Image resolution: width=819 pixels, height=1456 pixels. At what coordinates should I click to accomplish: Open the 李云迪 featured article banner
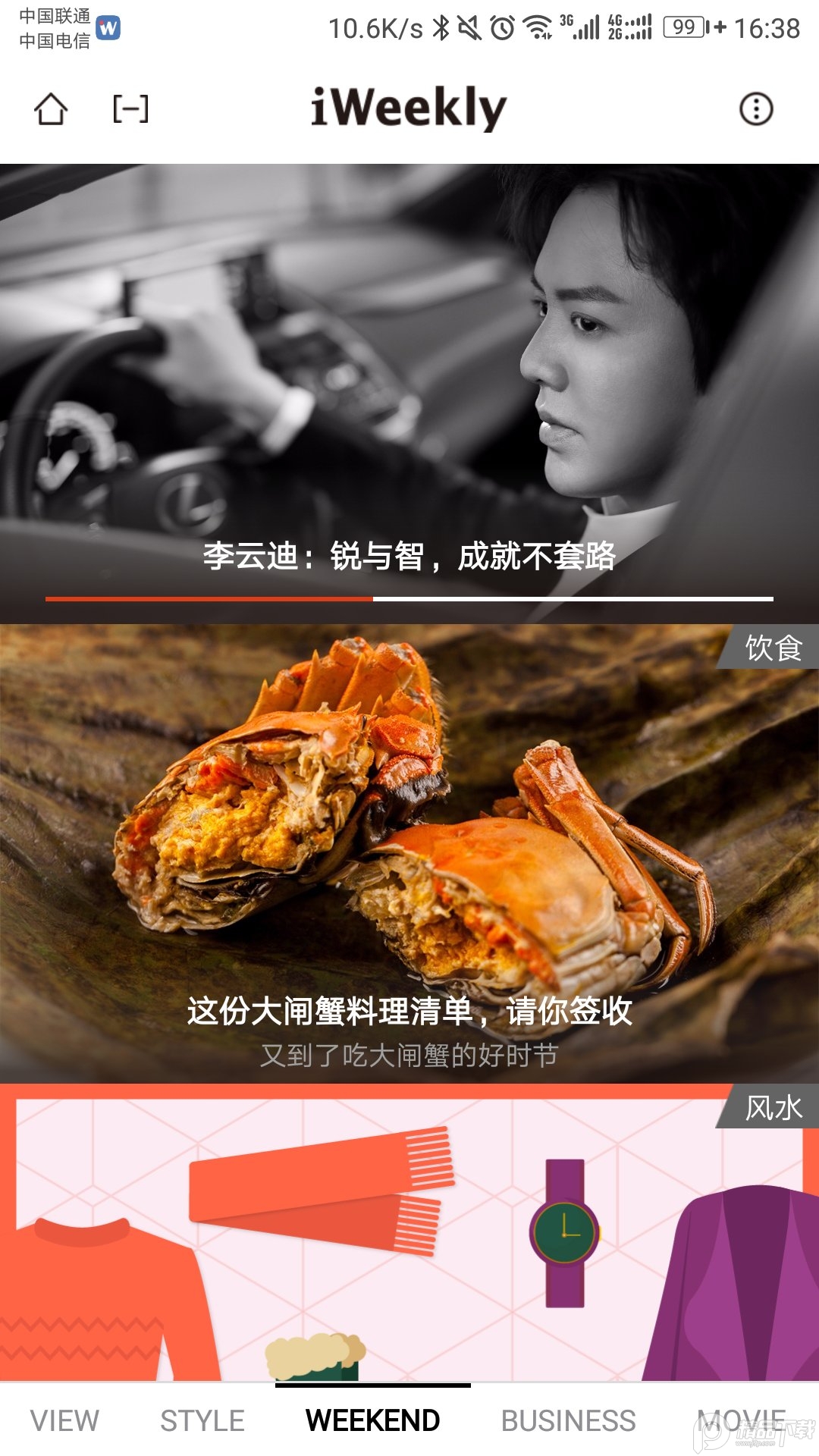pyautogui.click(x=409, y=393)
